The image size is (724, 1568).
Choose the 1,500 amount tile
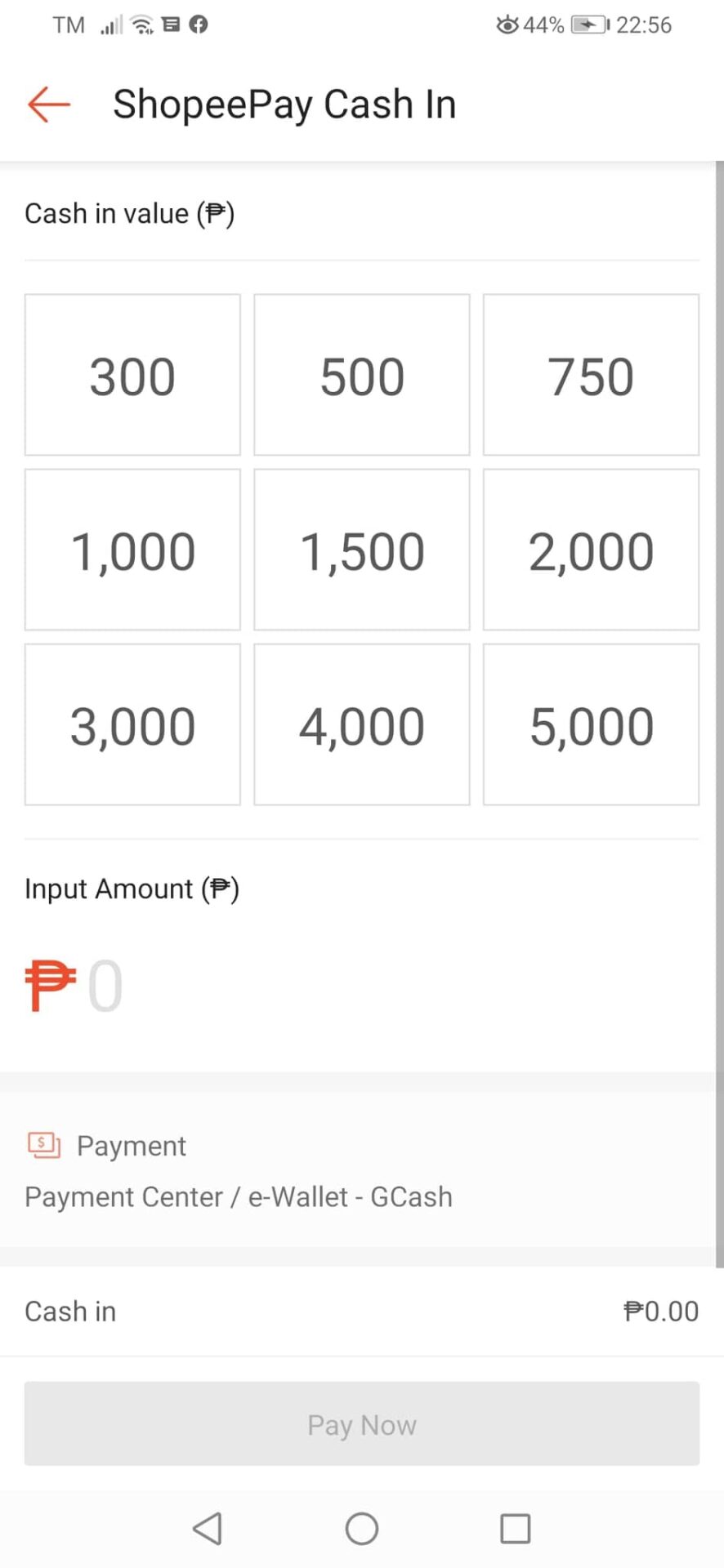coord(361,550)
